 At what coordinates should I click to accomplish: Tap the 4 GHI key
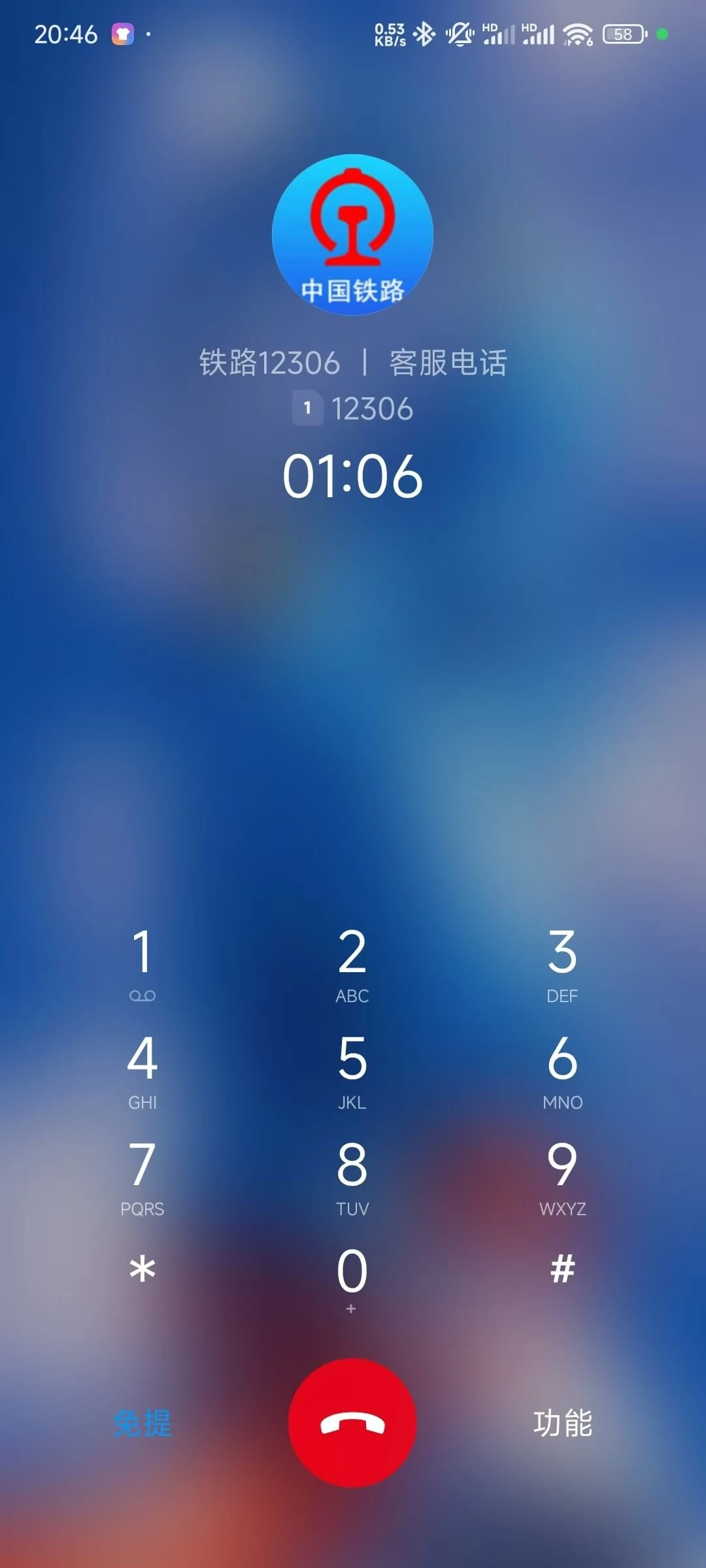[x=142, y=1071]
